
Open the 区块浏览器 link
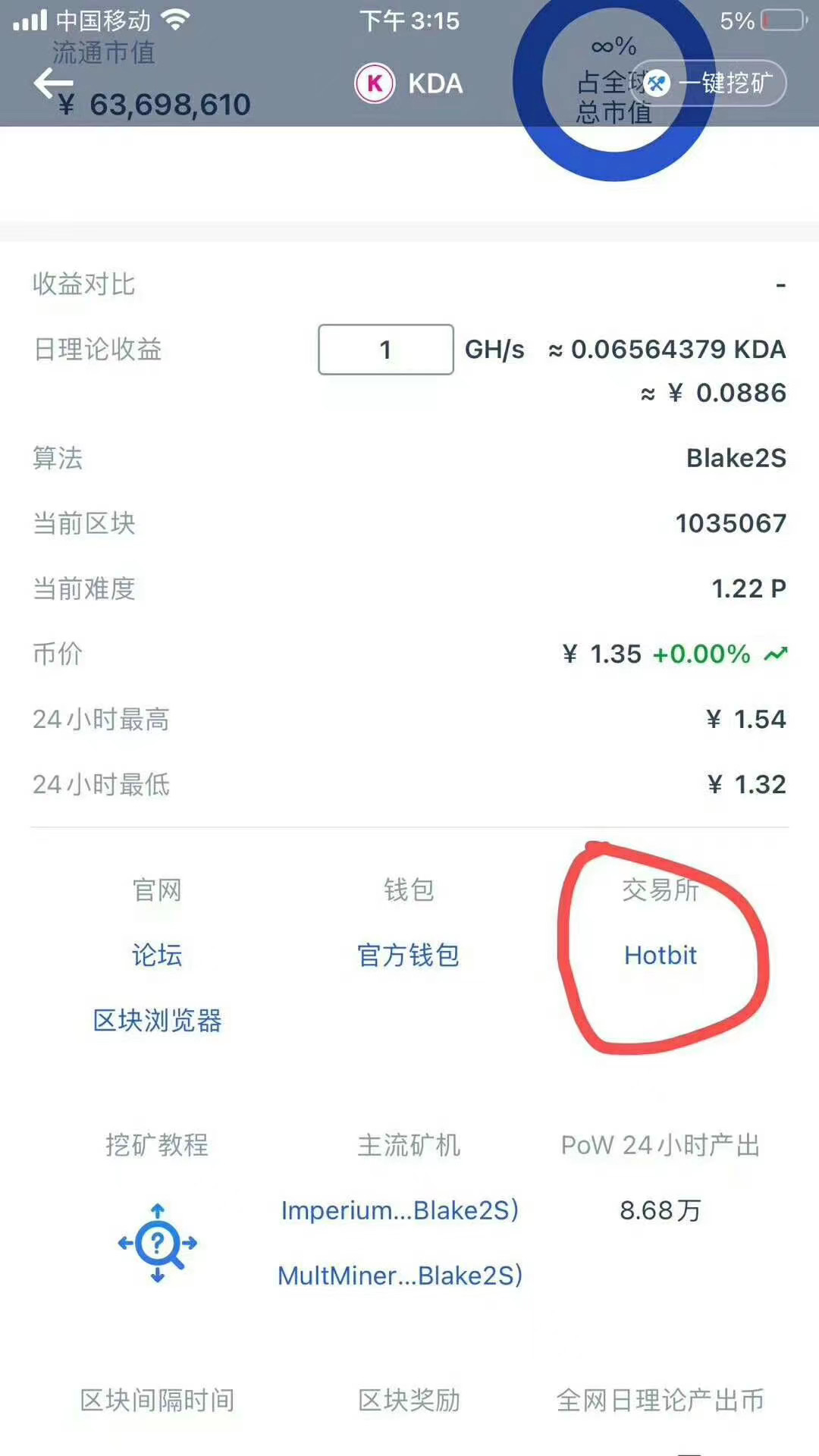(x=157, y=1020)
